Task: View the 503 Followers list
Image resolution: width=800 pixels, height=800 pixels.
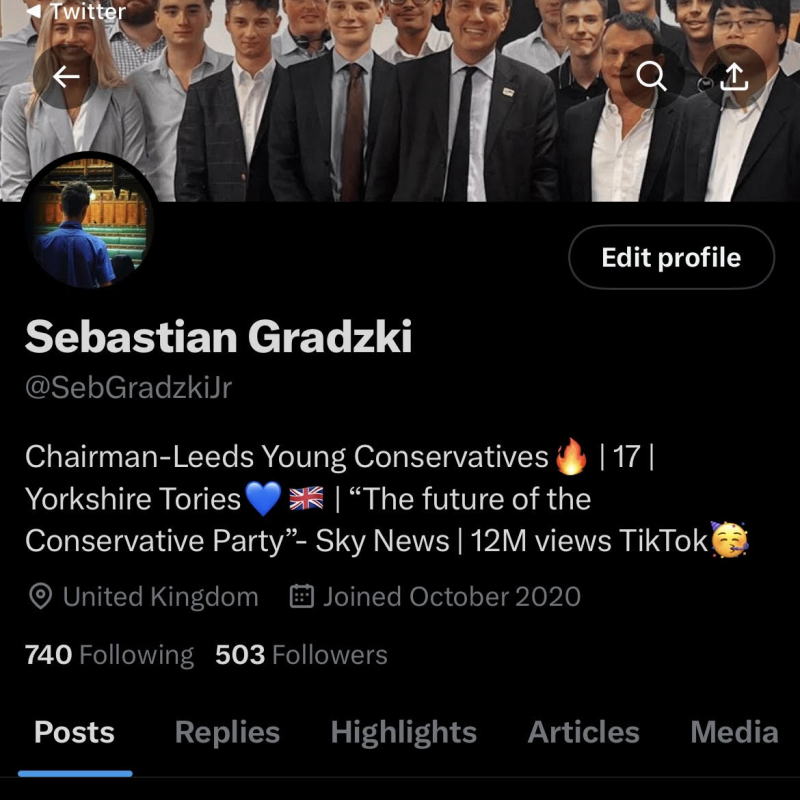Action: pos(301,655)
